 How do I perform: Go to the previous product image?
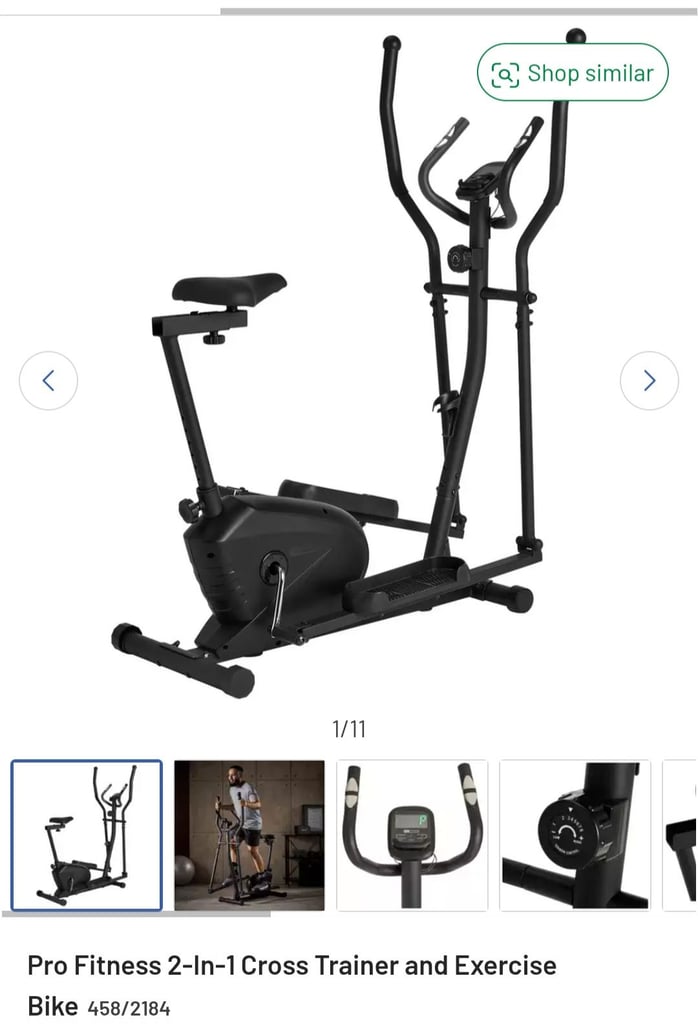coord(48,380)
